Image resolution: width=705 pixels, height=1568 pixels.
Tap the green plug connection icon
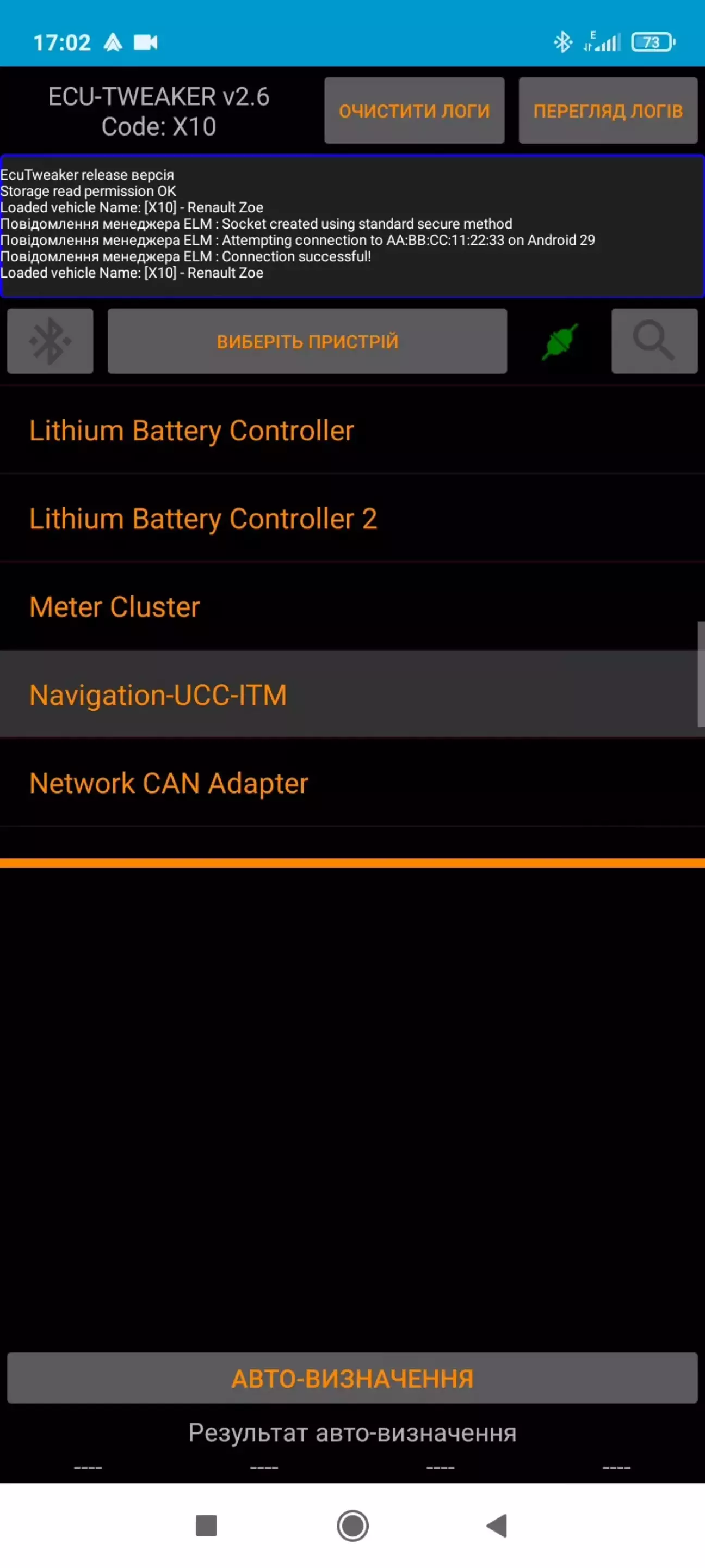tap(559, 341)
